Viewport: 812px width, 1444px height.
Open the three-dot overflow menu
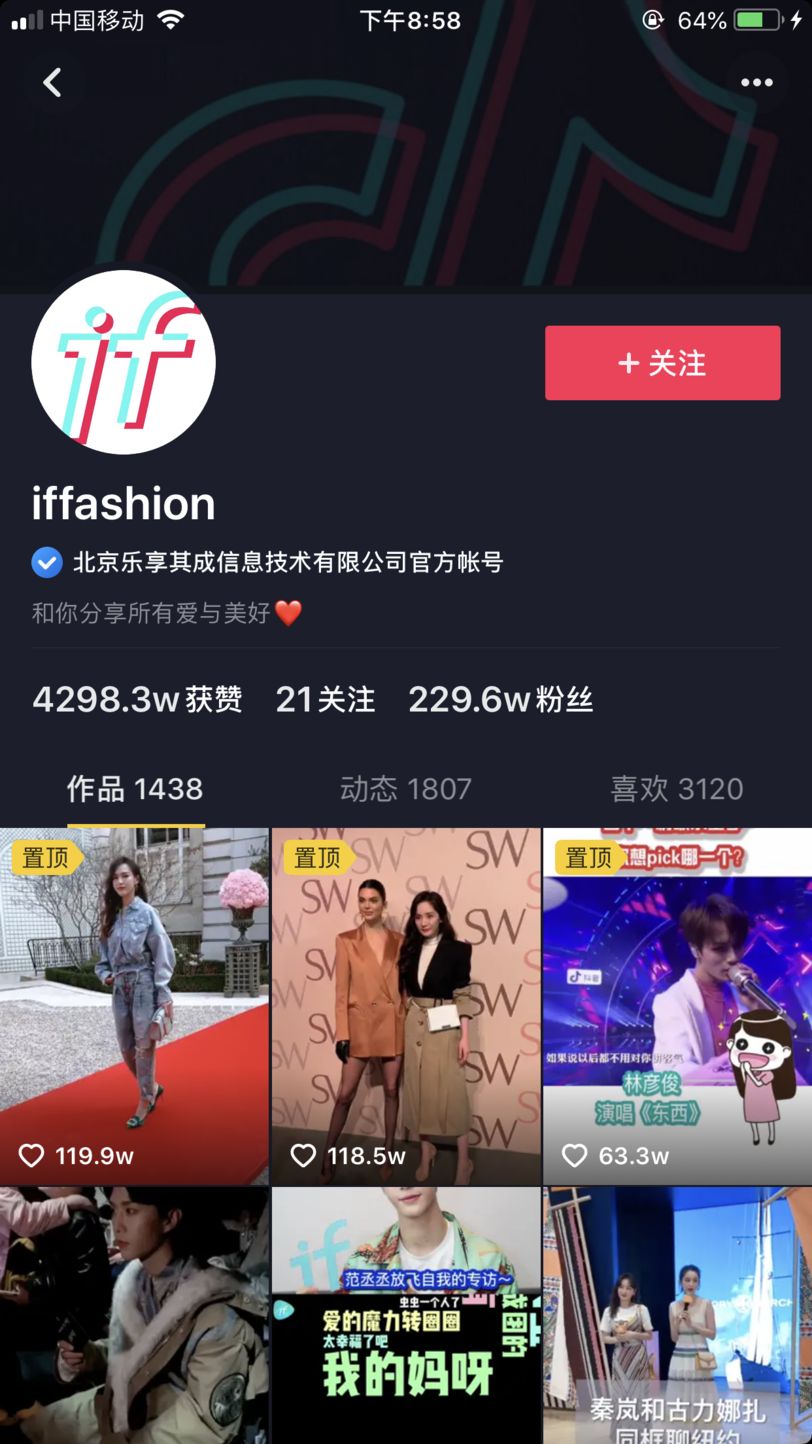tap(757, 83)
